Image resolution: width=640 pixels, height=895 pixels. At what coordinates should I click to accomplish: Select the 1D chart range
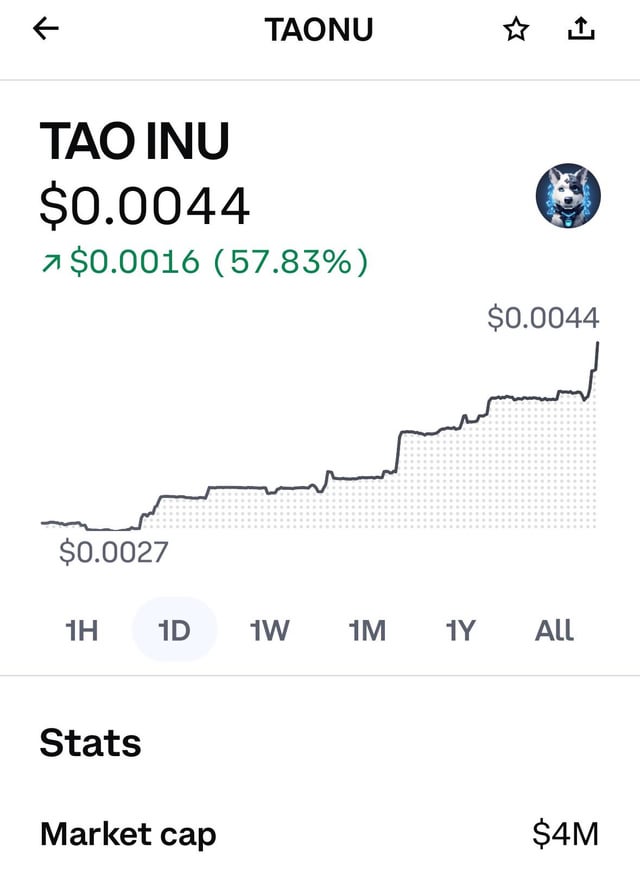(174, 630)
